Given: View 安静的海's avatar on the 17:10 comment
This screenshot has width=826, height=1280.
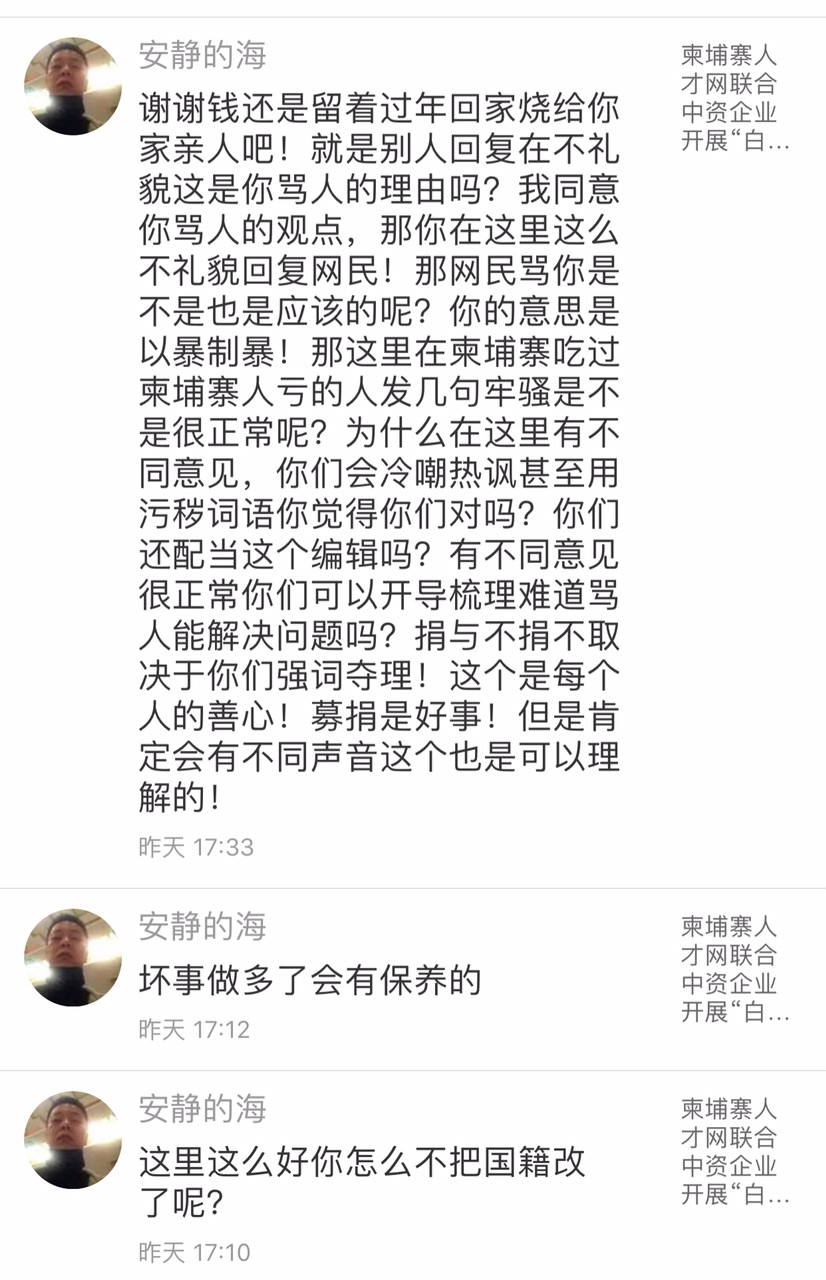Looking at the screenshot, I should coord(73,1139).
